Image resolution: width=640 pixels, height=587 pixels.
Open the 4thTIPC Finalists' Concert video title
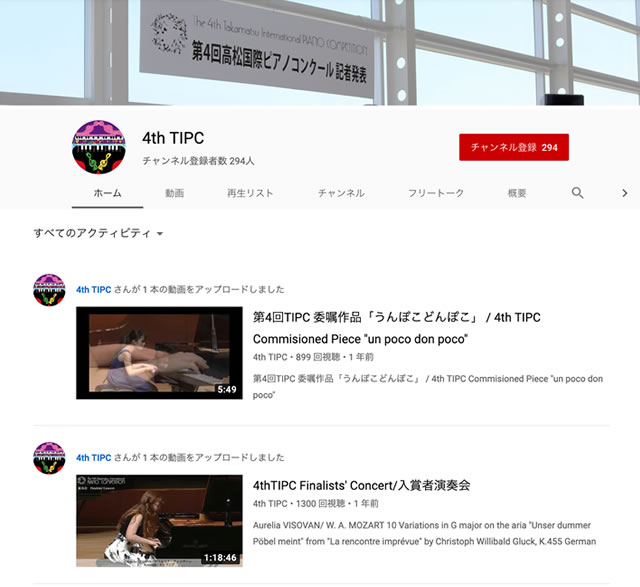(x=361, y=485)
